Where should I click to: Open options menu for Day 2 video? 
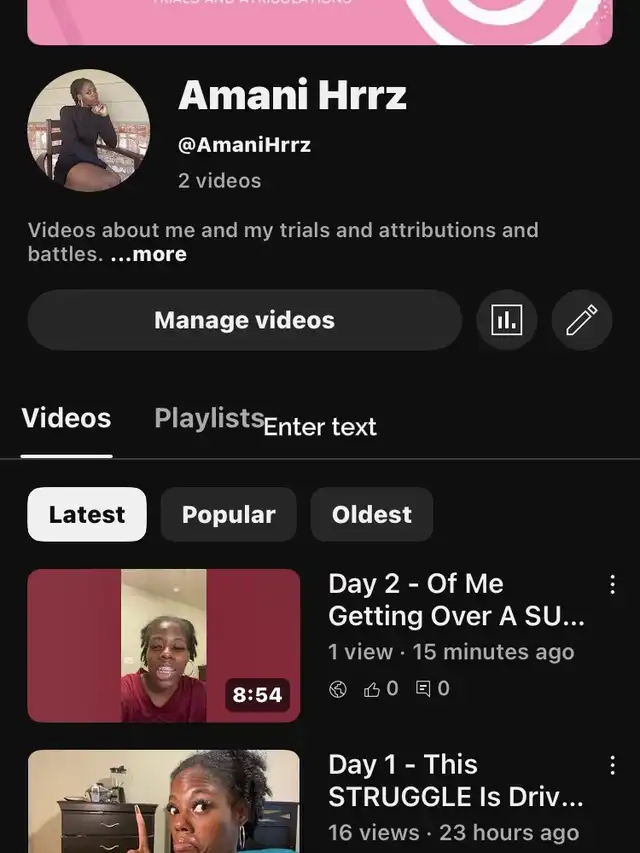(x=612, y=585)
